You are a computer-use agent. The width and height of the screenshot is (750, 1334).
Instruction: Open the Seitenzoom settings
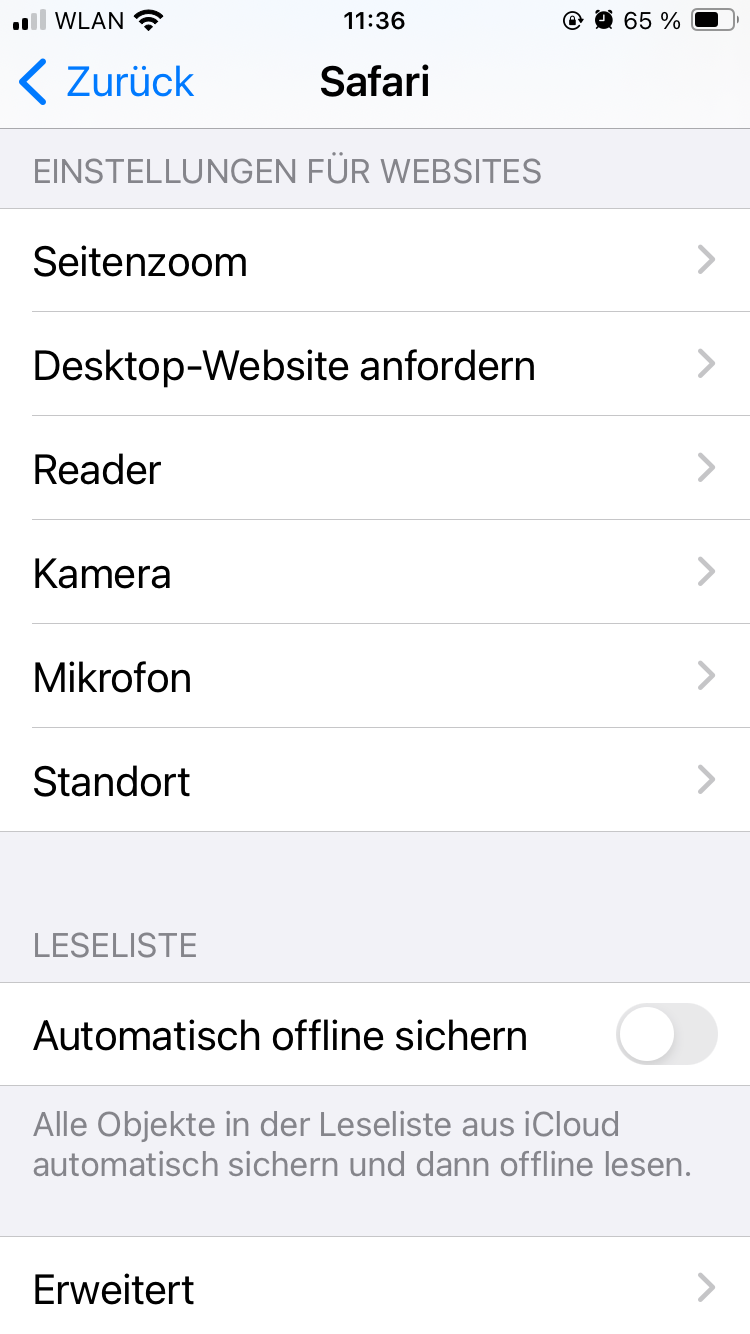click(375, 260)
